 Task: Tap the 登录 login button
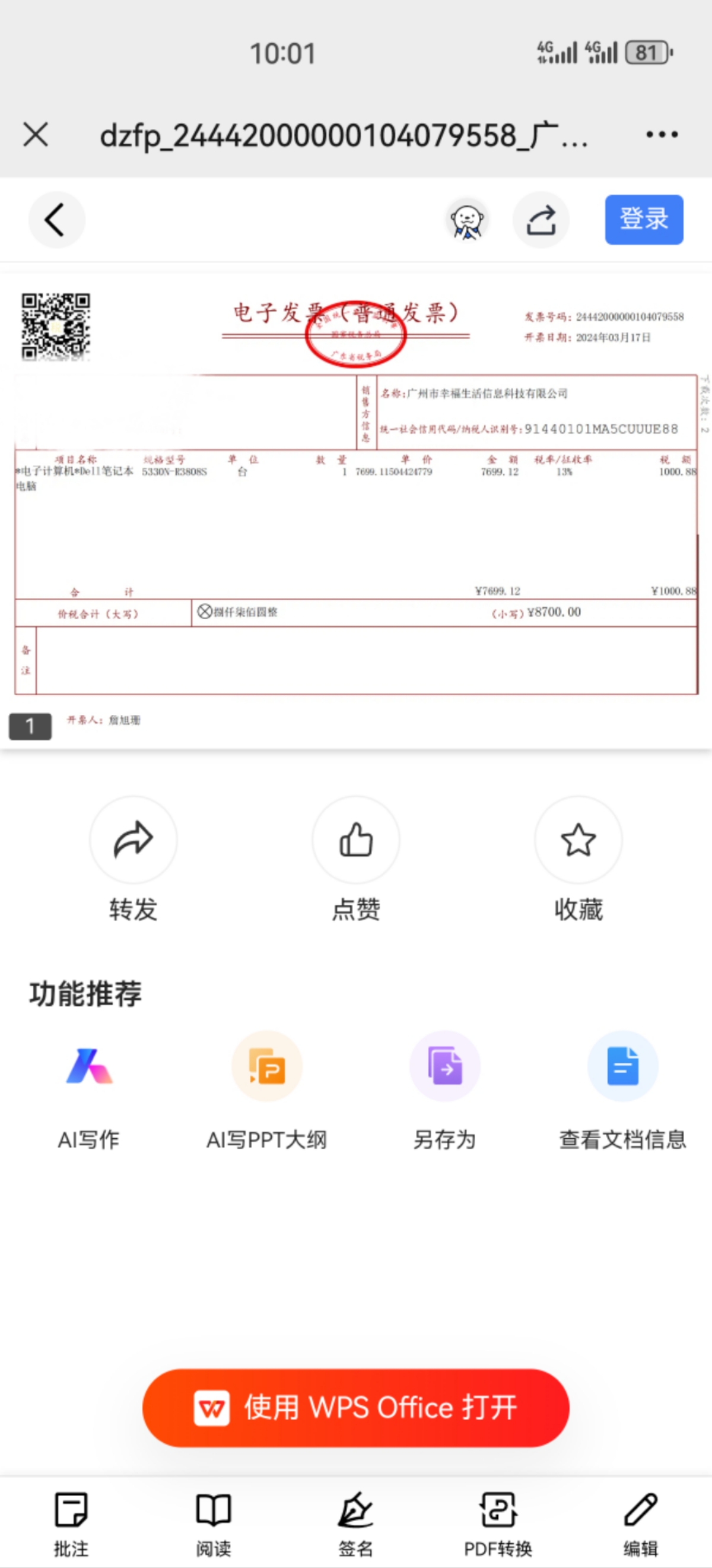(x=644, y=220)
